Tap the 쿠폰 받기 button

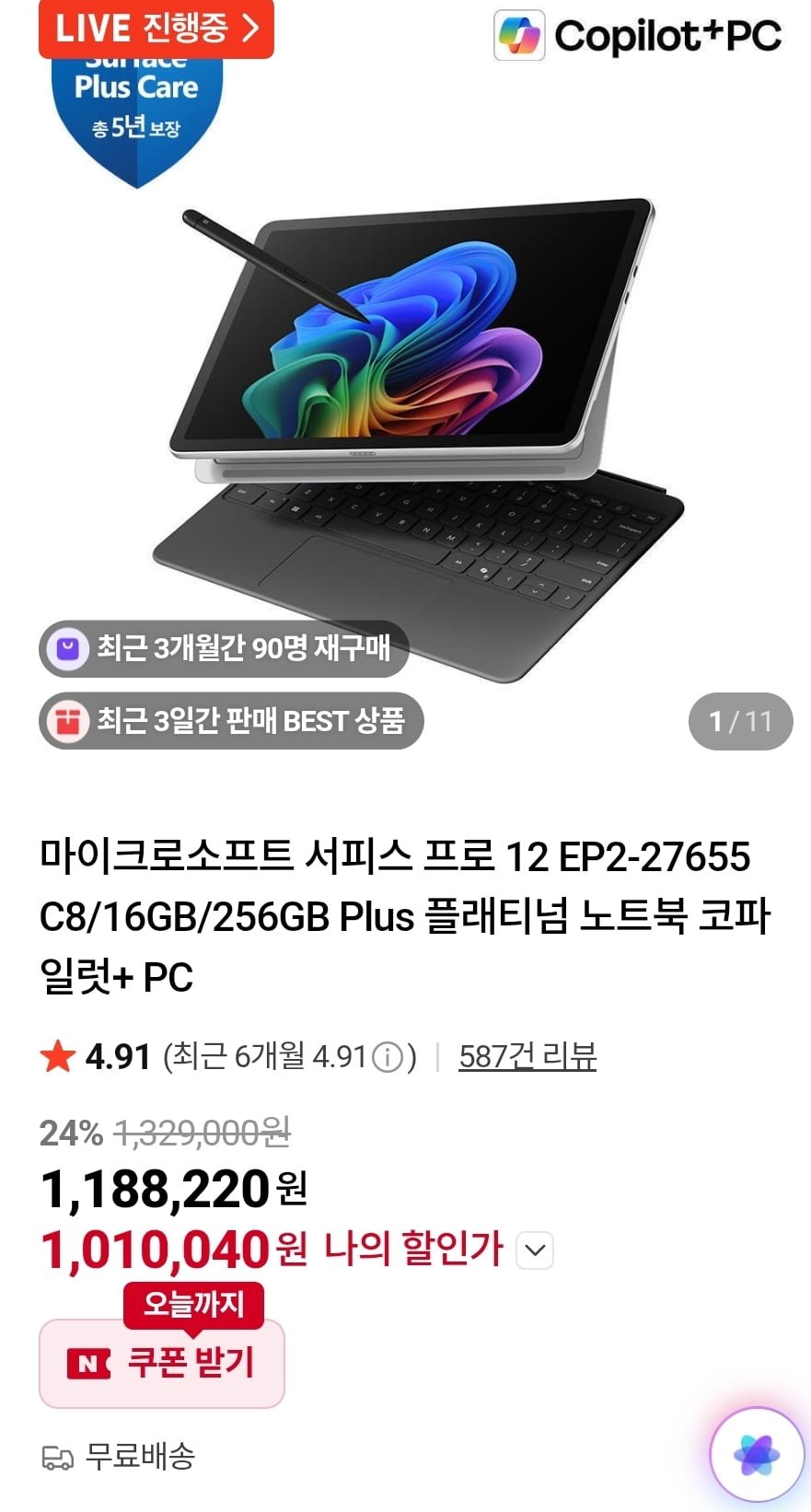pyautogui.click(x=162, y=1363)
